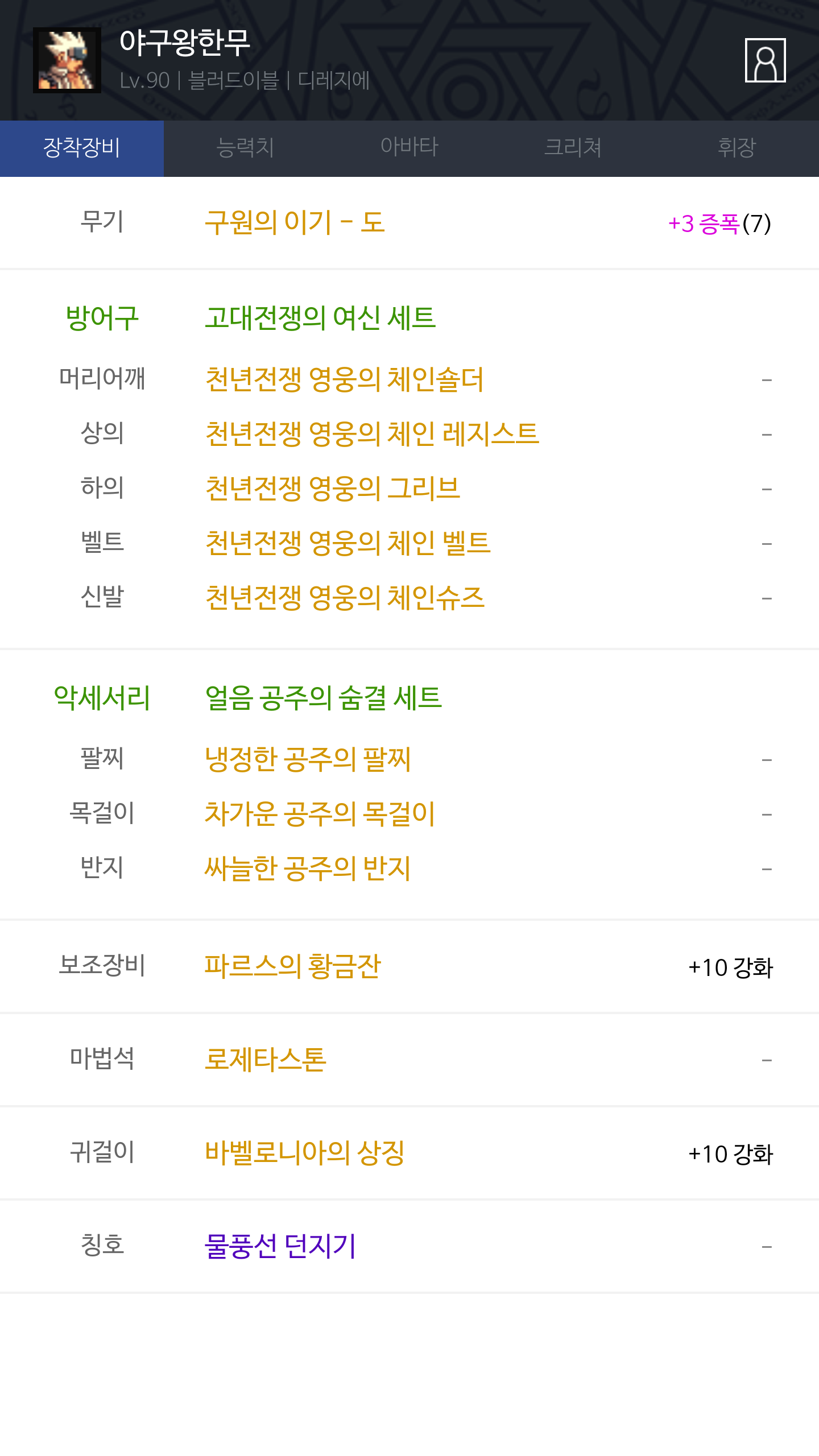The height and width of the screenshot is (1456, 819).
Task: Switch to the 능력치 tab
Action: click(x=246, y=148)
